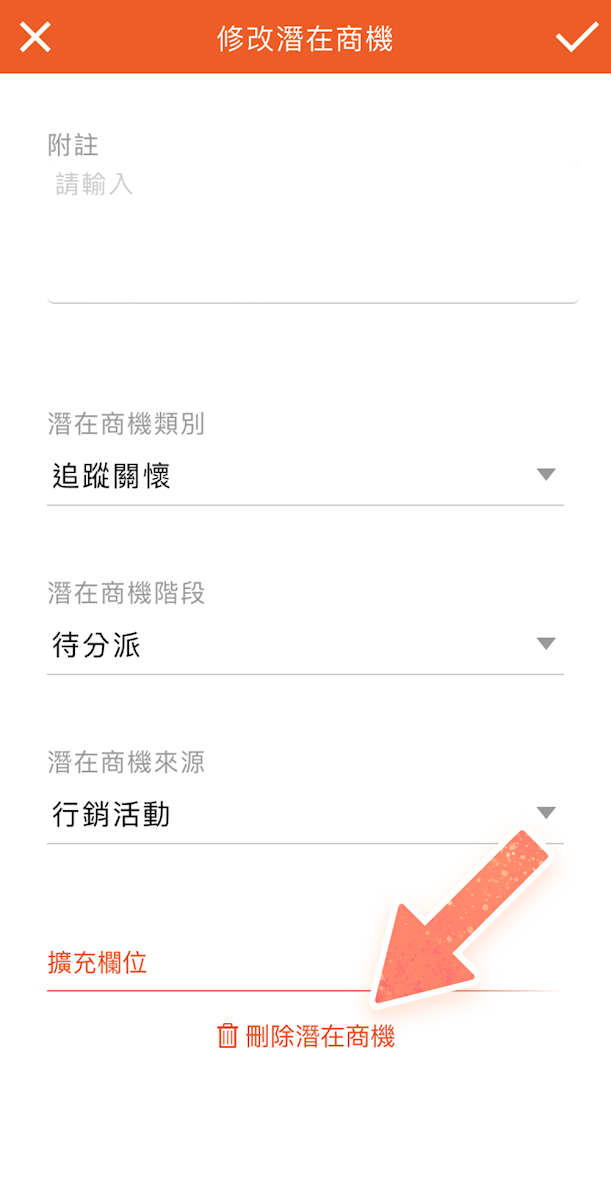Delete this lead via 刪除潛在商機
The width and height of the screenshot is (611, 1200).
click(306, 1036)
